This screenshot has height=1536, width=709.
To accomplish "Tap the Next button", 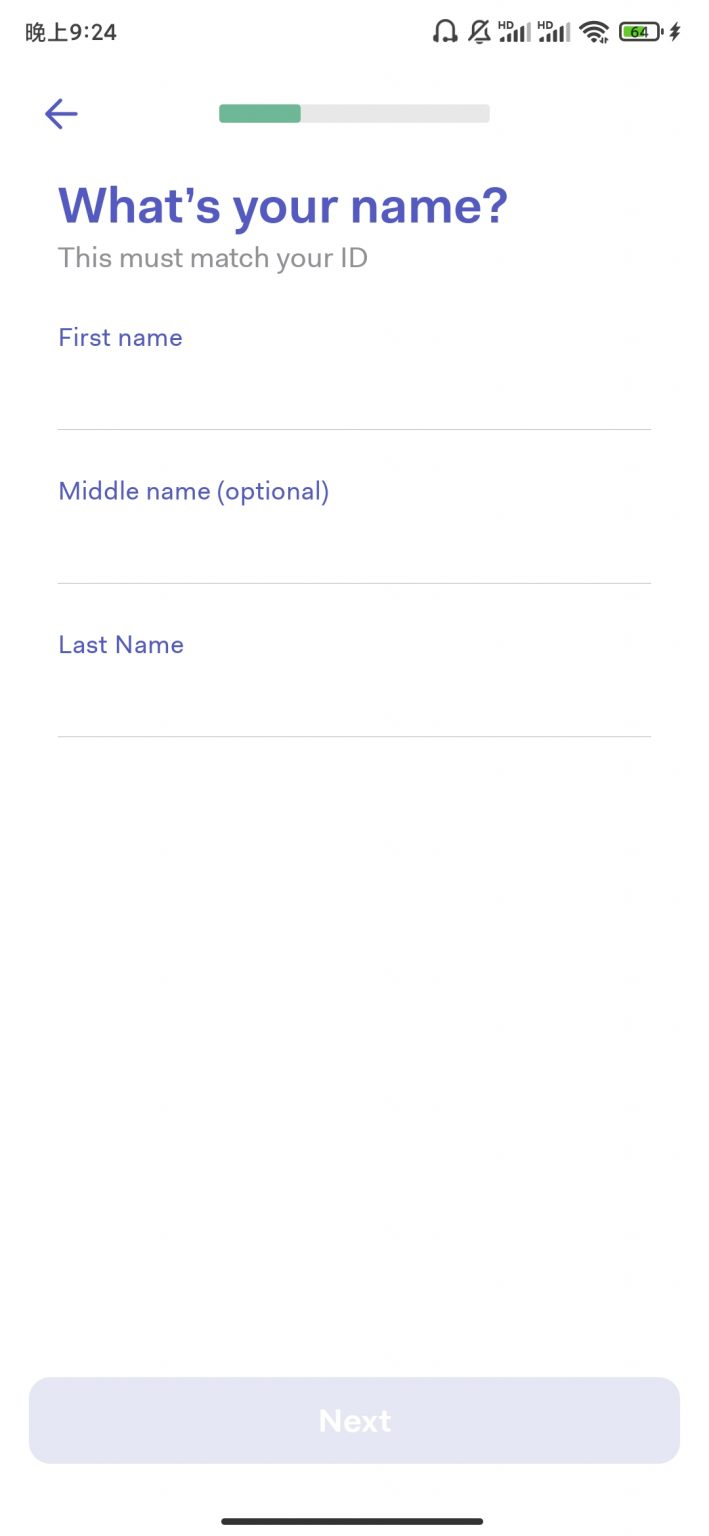I will coord(354,1420).
